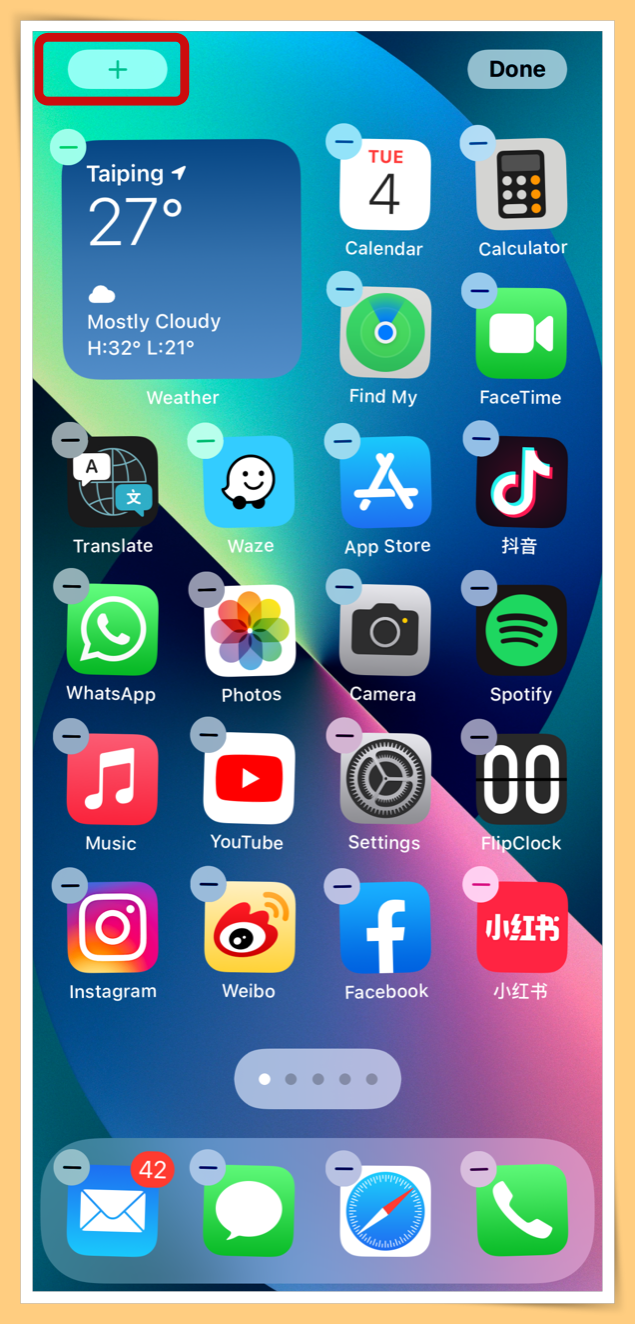Open WhatsApp
The width and height of the screenshot is (635, 1324).
(113, 630)
